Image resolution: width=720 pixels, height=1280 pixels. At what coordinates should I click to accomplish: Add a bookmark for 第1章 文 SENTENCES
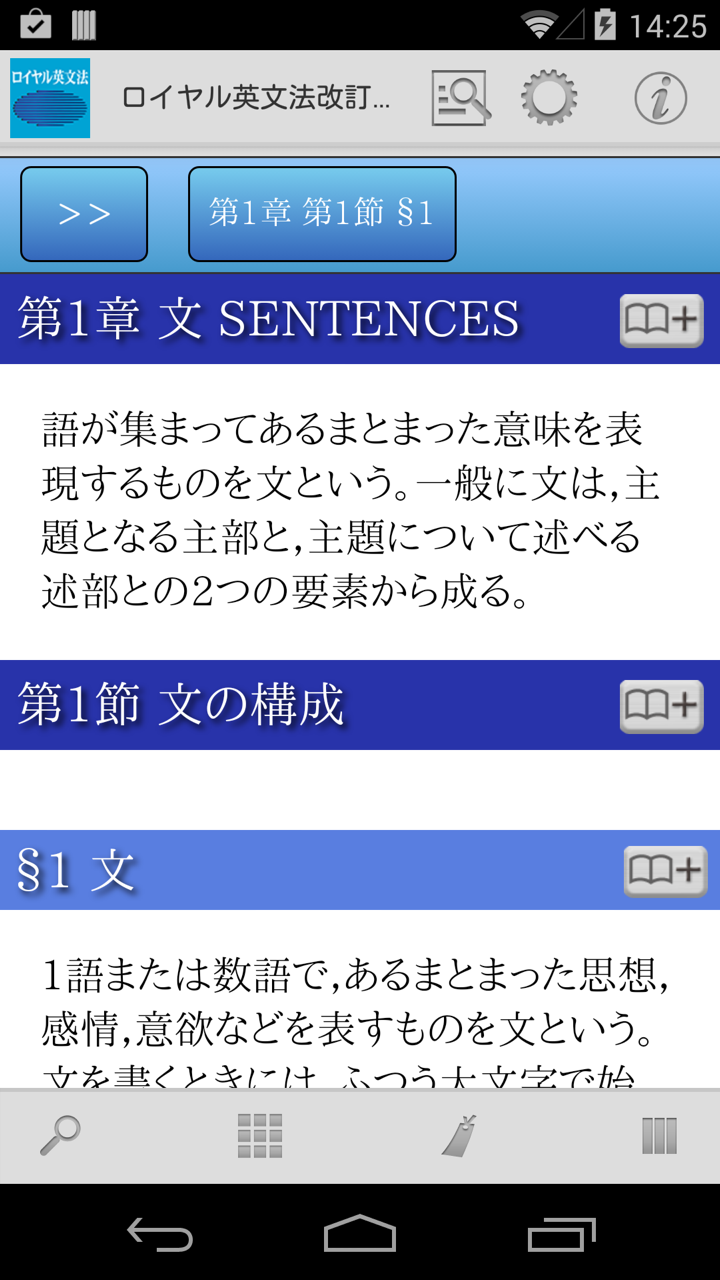(661, 320)
